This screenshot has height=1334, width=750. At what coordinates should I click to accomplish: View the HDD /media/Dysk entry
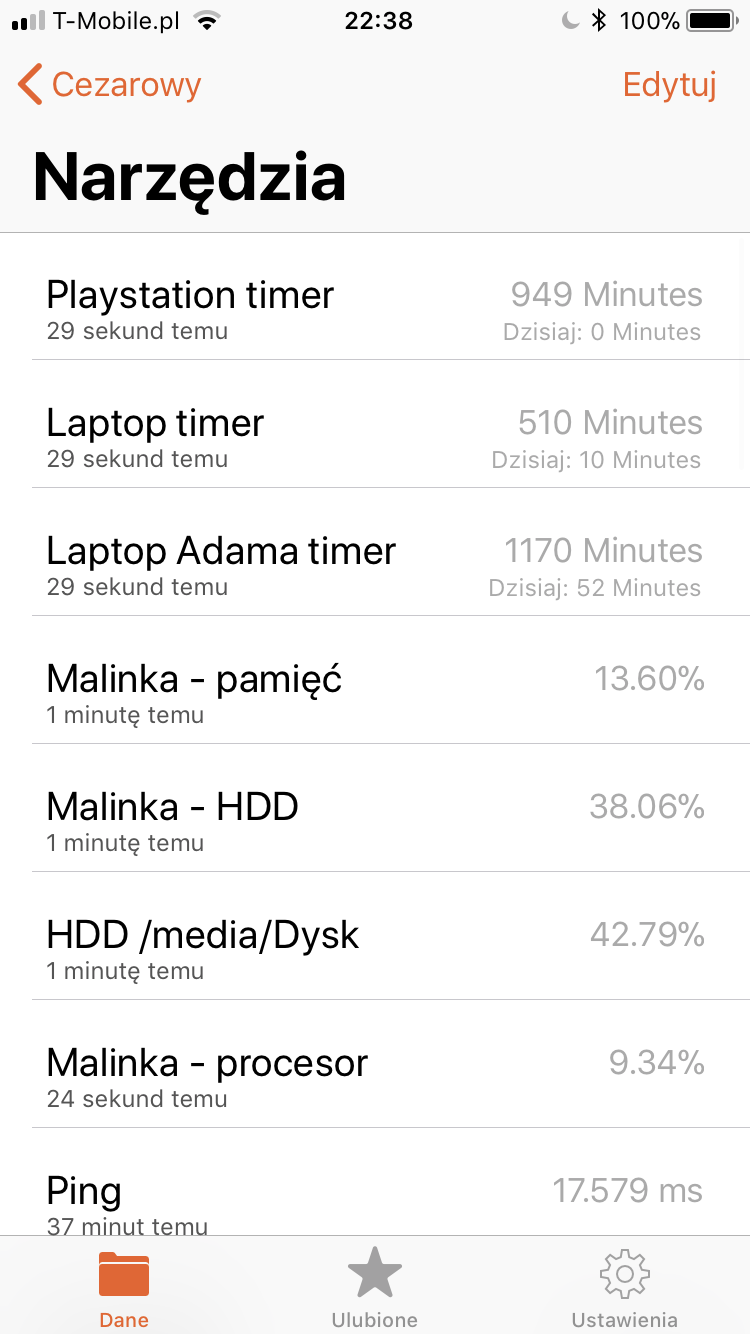375,937
